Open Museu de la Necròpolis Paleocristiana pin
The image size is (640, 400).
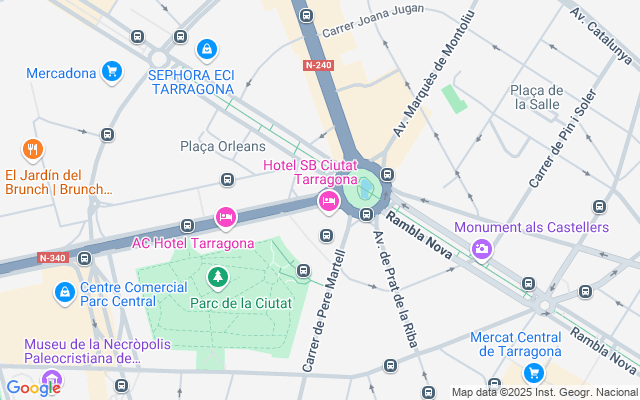click(x=52, y=380)
